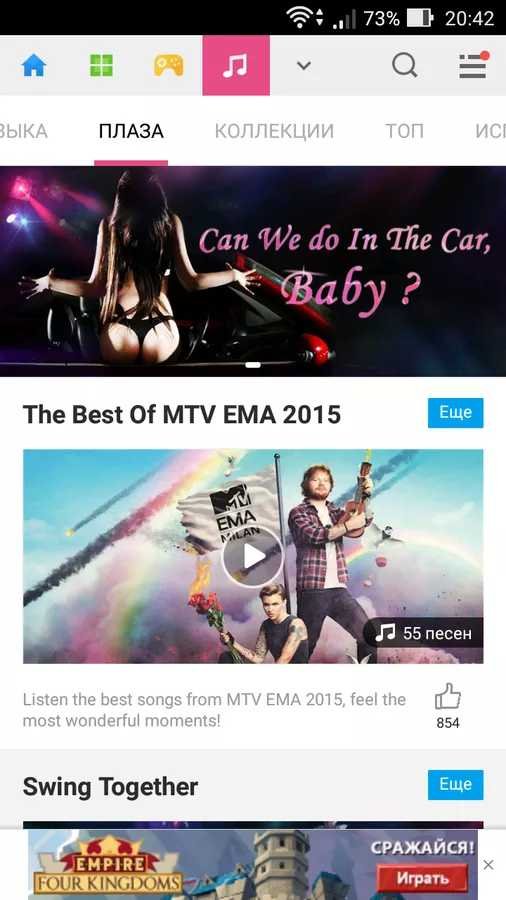Tap Играть in the Empire ad
This screenshot has width=506, height=900.
tap(422, 879)
